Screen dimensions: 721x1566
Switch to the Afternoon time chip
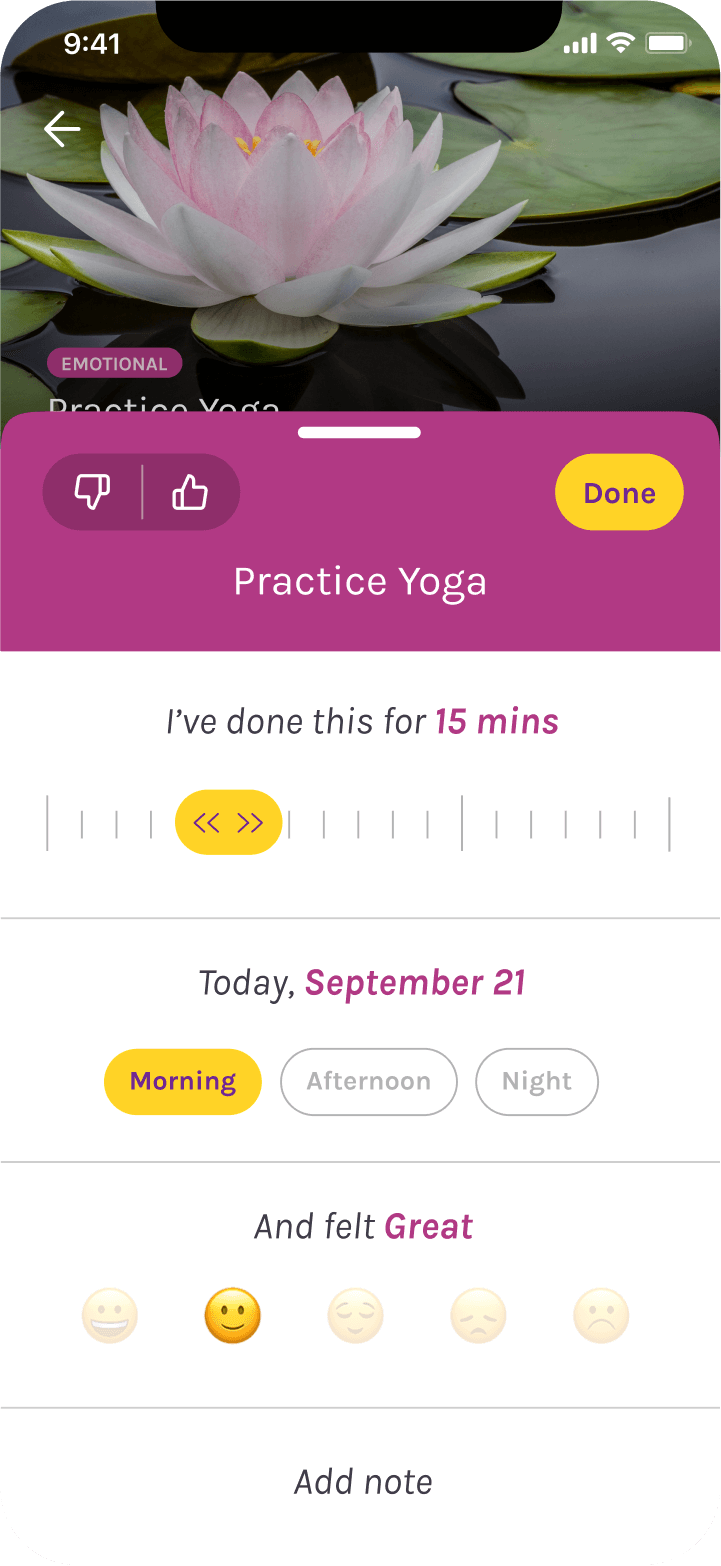[368, 1081]
